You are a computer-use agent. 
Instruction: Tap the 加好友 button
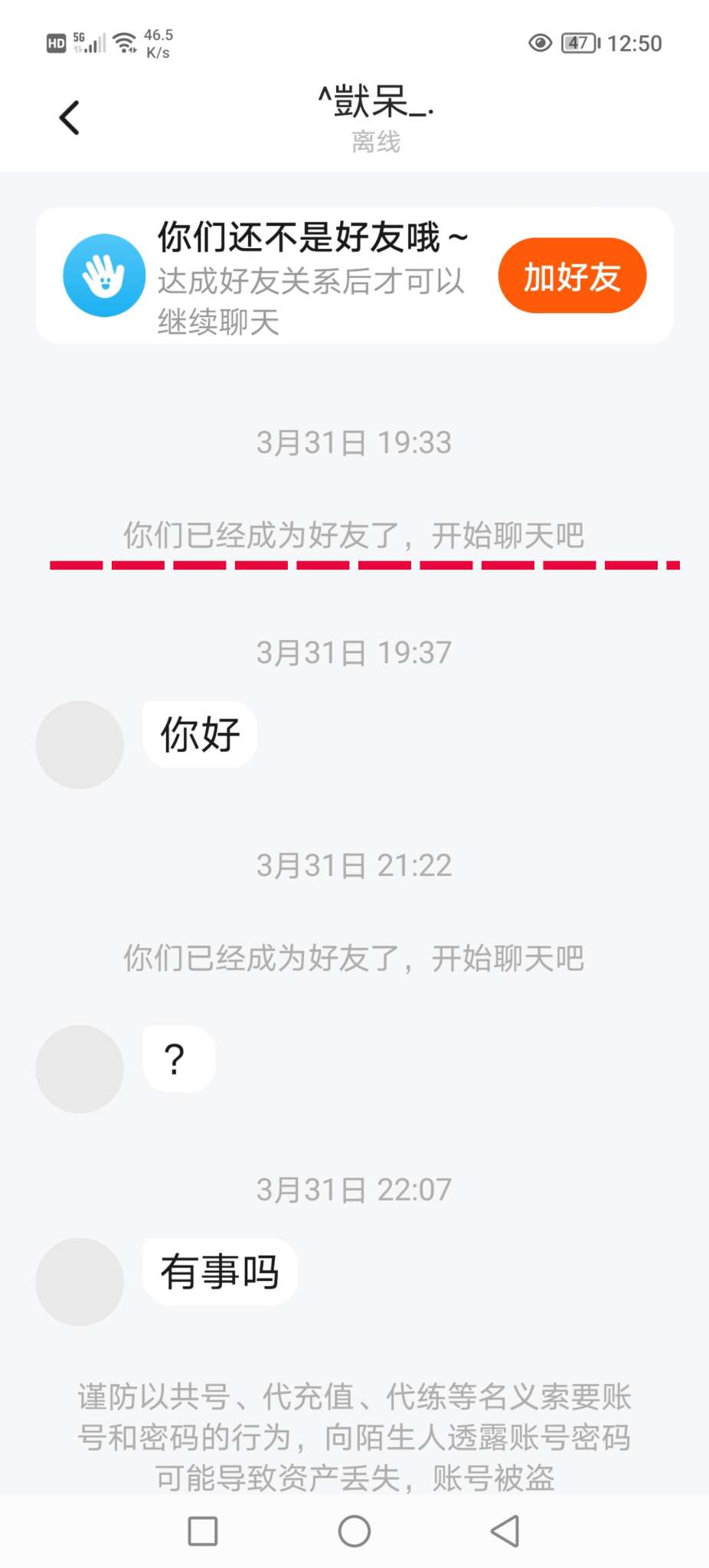[572, 276]
